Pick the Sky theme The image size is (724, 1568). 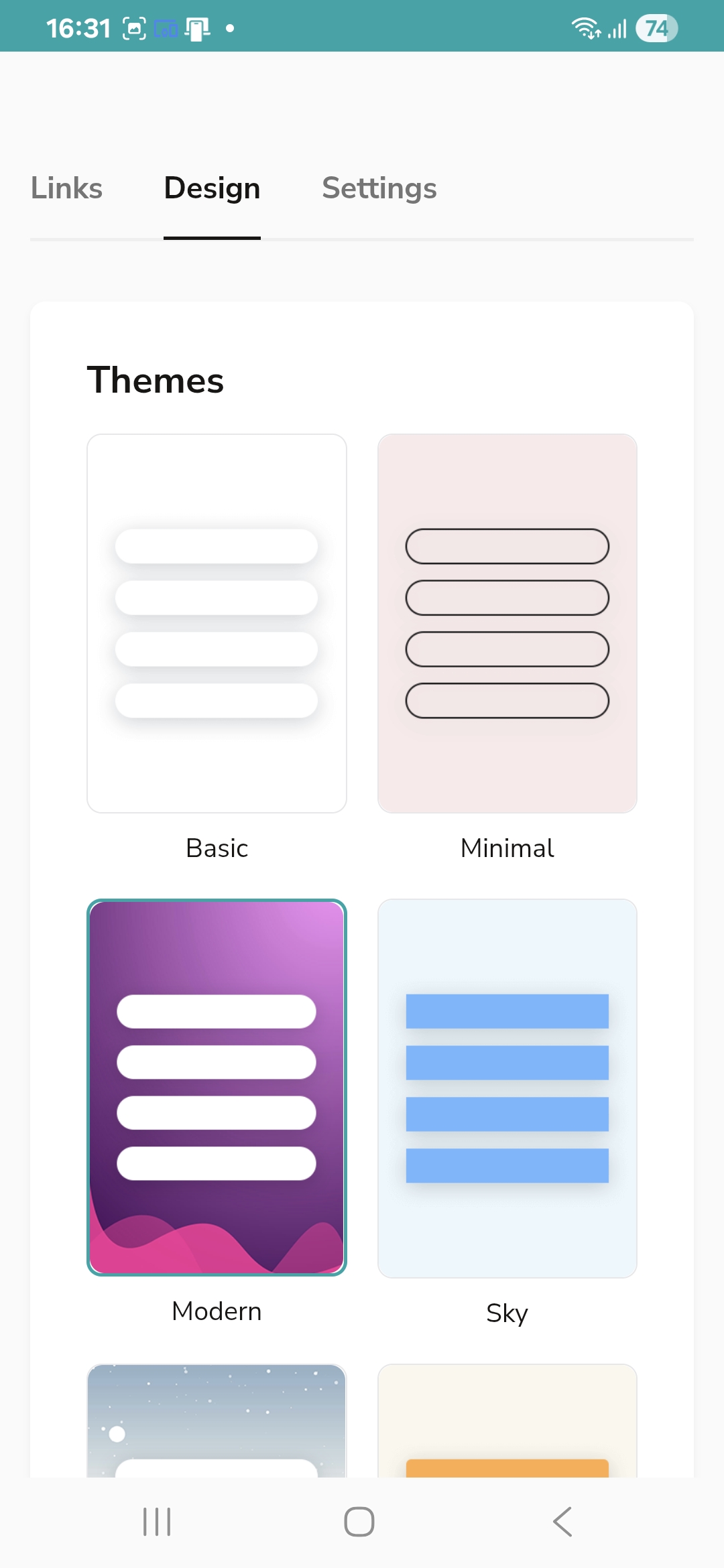tap(507, 1088)
